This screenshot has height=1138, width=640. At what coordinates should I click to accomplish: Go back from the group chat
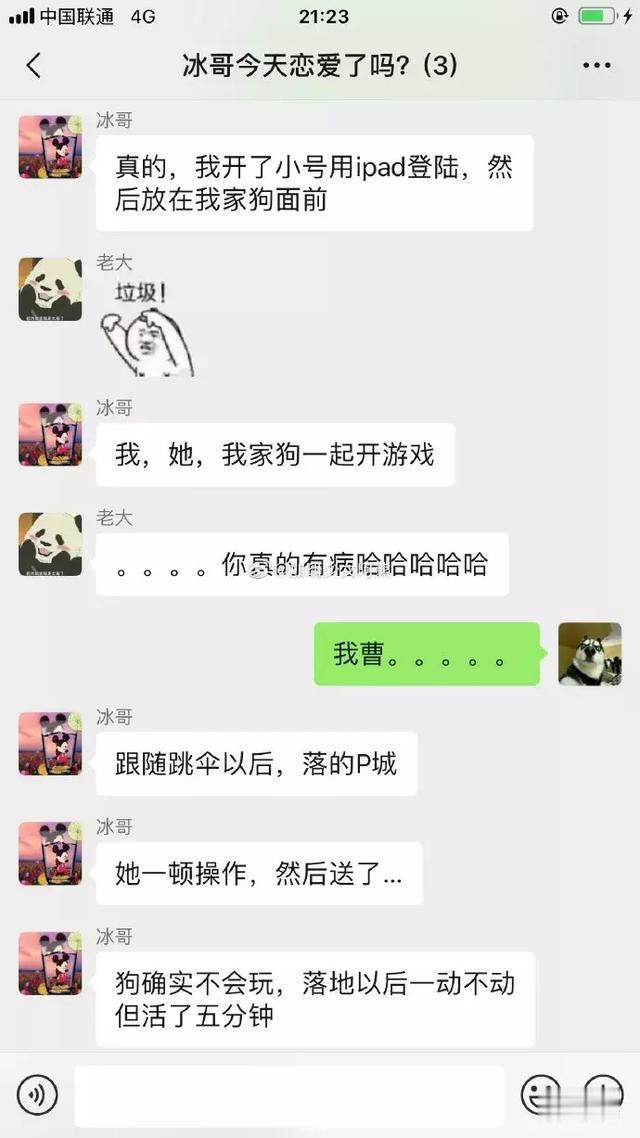33,65
